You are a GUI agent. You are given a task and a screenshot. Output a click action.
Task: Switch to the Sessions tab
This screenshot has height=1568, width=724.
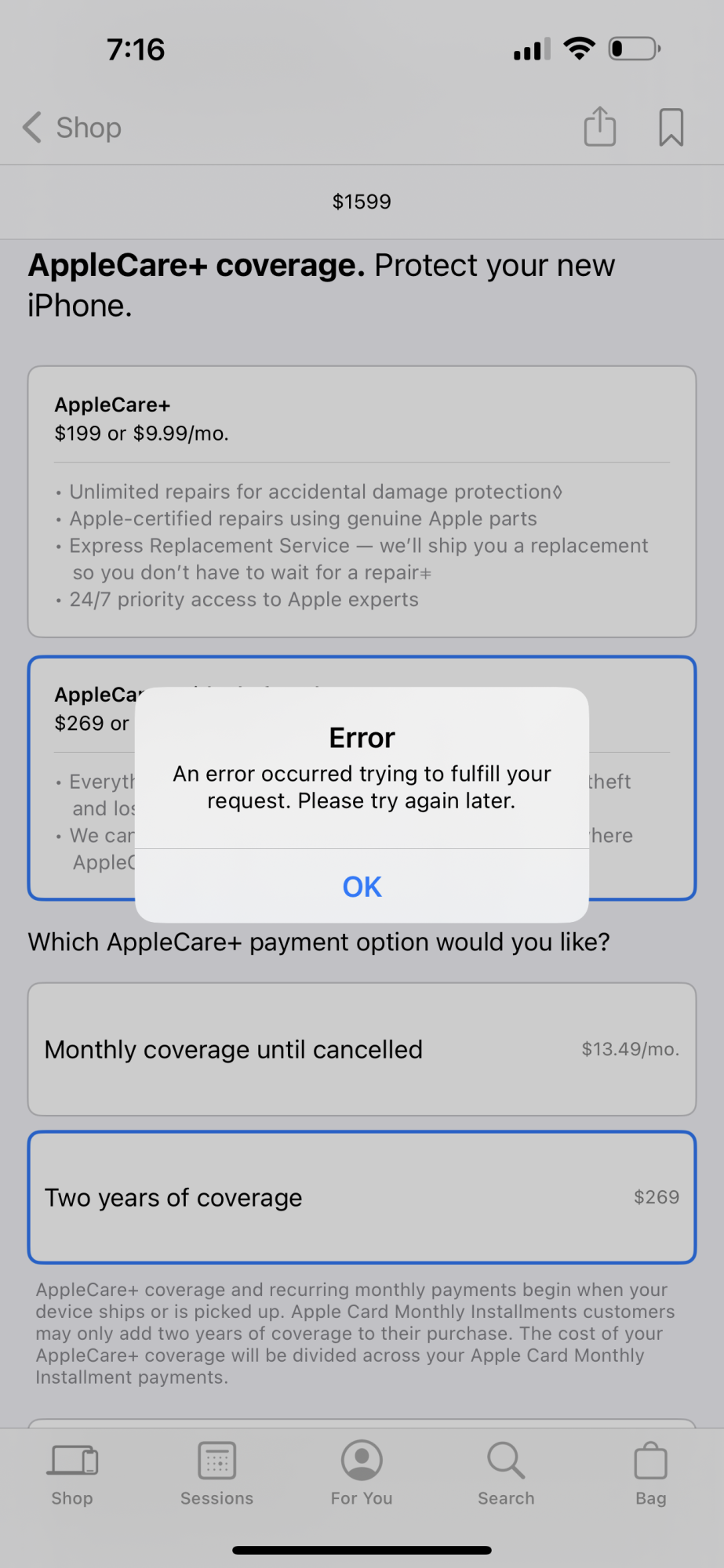(217, 1474)
